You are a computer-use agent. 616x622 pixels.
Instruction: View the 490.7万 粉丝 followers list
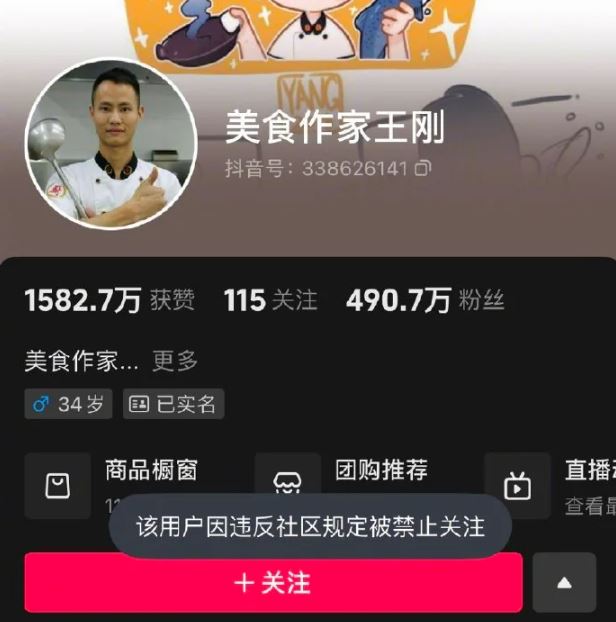click(425, 300)
